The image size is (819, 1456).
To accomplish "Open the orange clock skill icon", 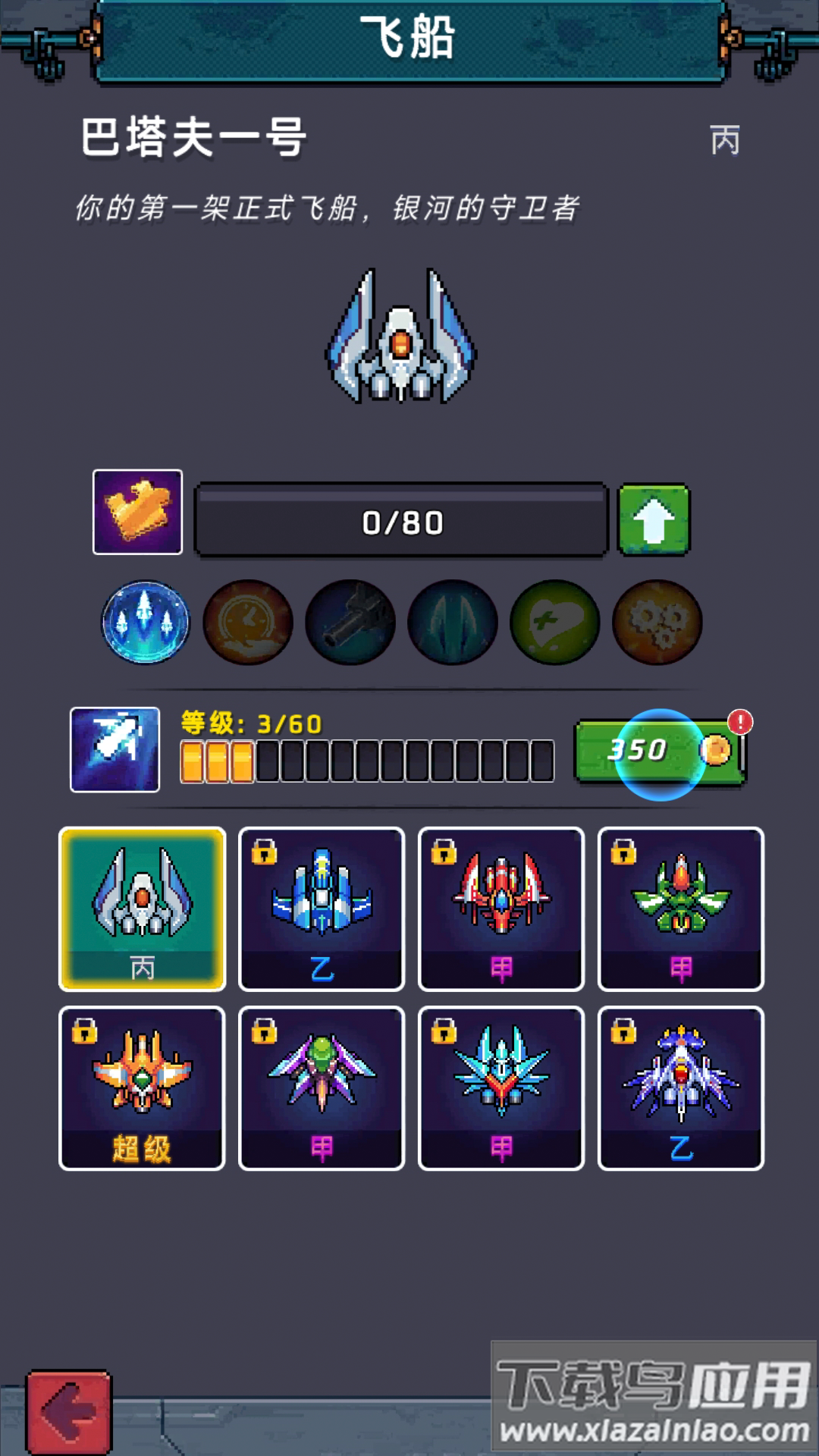I will [248, 623].
